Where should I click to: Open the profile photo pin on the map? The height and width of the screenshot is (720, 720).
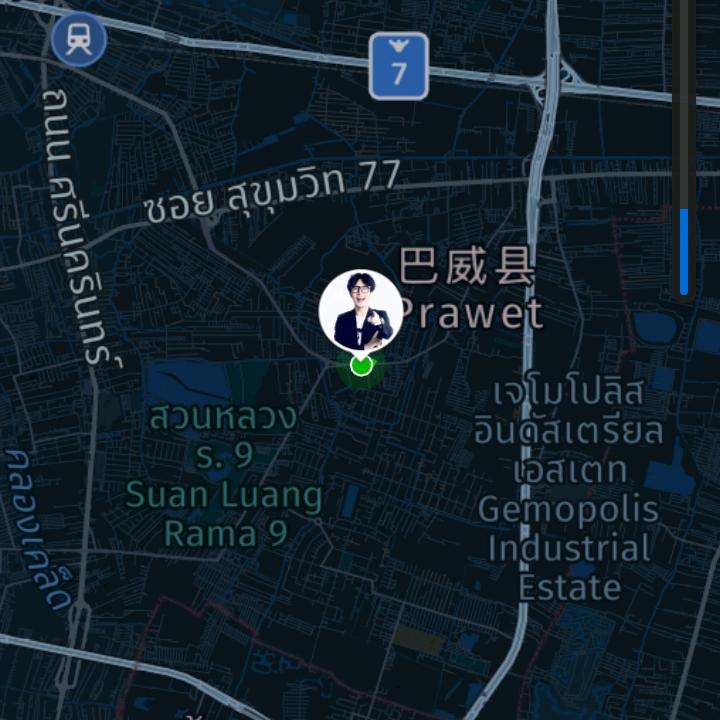click(x=360, y=310)
